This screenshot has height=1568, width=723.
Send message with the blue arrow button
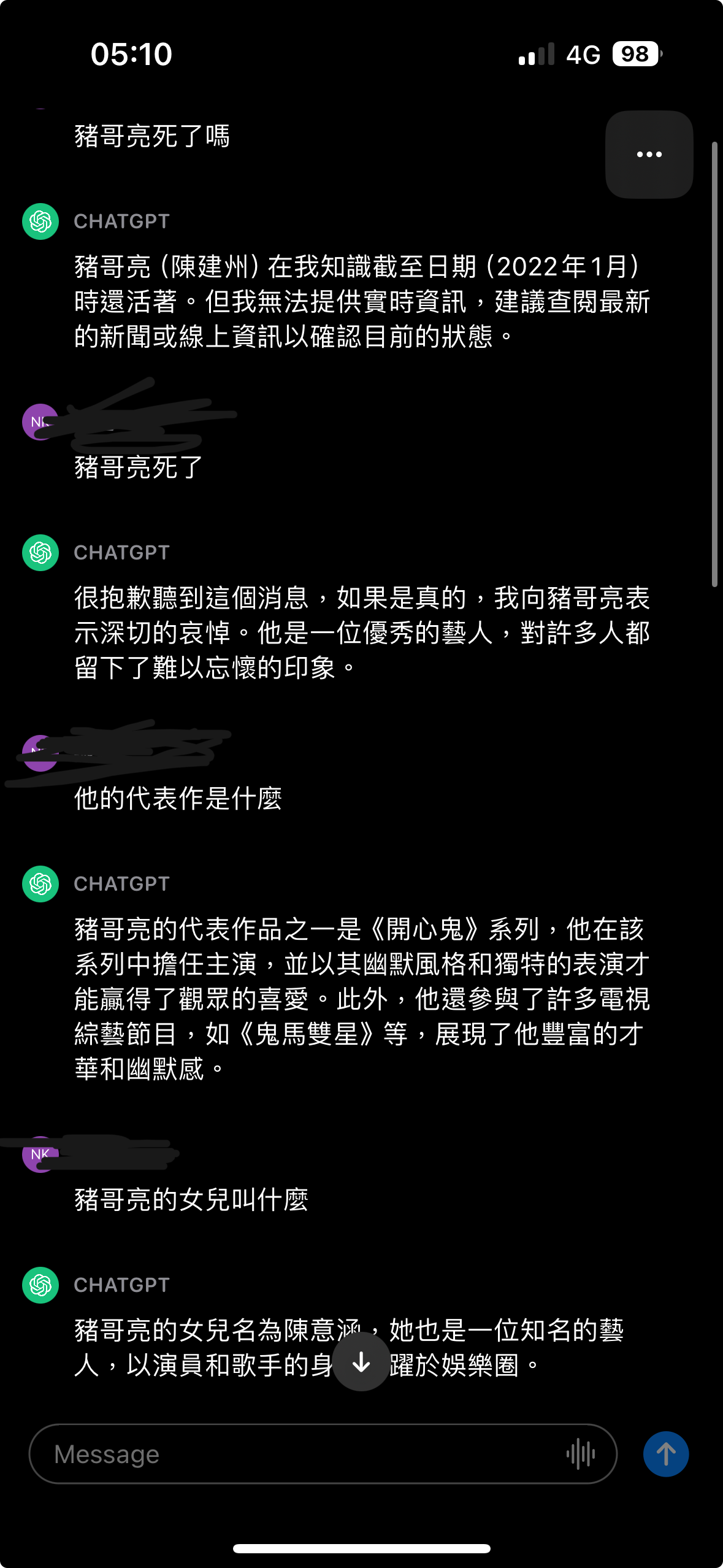click(x=665, y=1454)
